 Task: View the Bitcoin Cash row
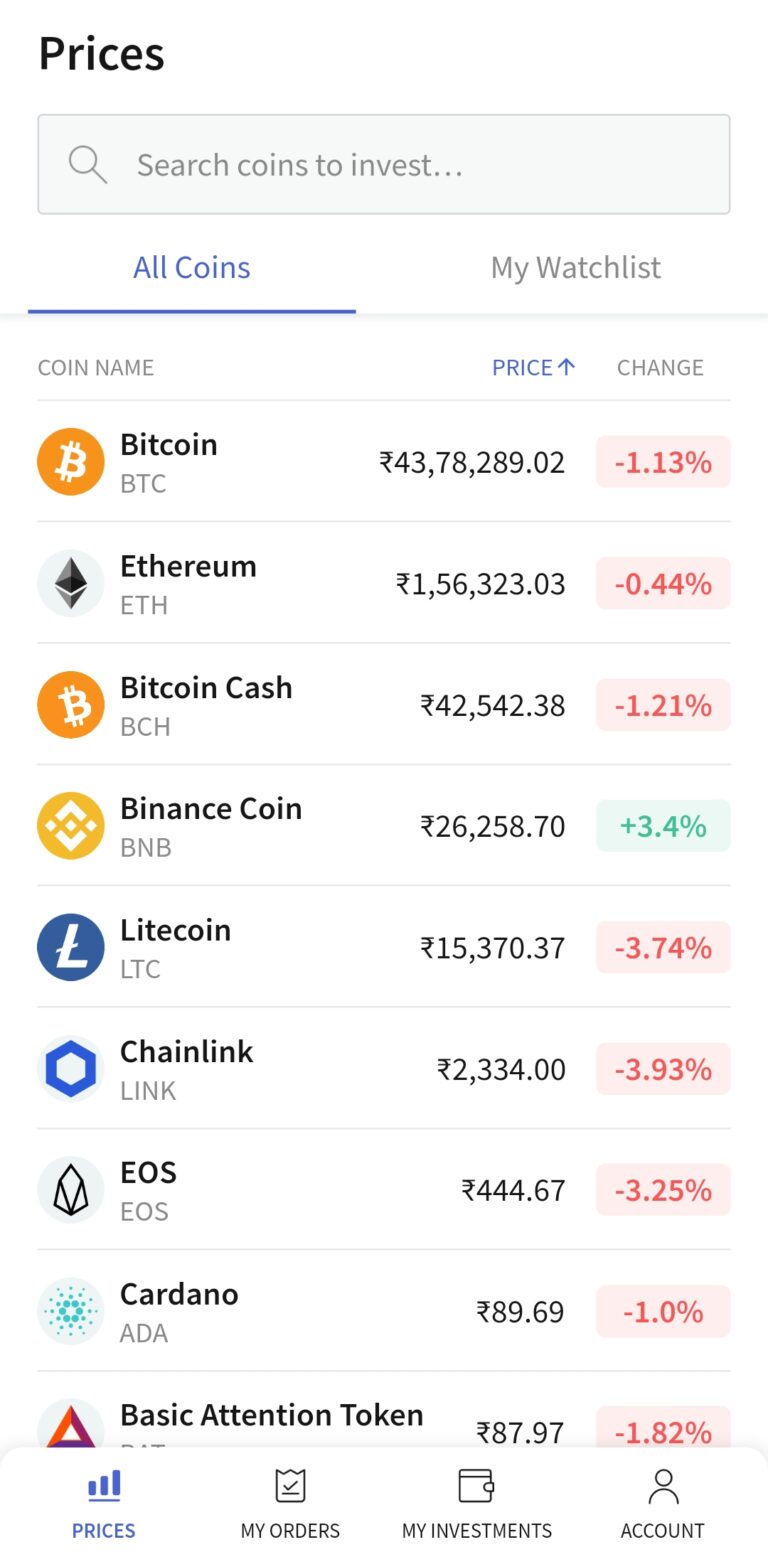coord(384,704)
